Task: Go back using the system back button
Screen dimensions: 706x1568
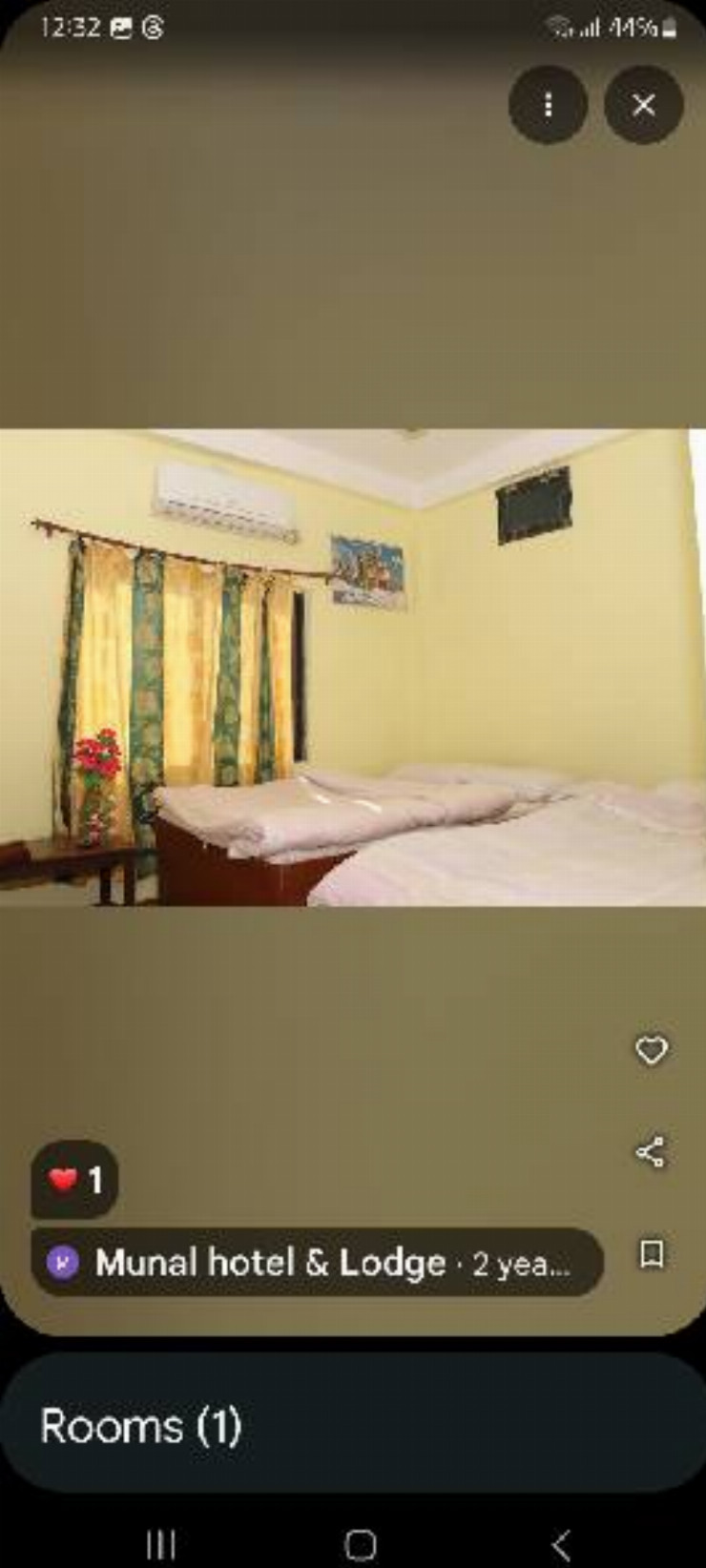Action: pyautogui.click(x=561, y=1544)
